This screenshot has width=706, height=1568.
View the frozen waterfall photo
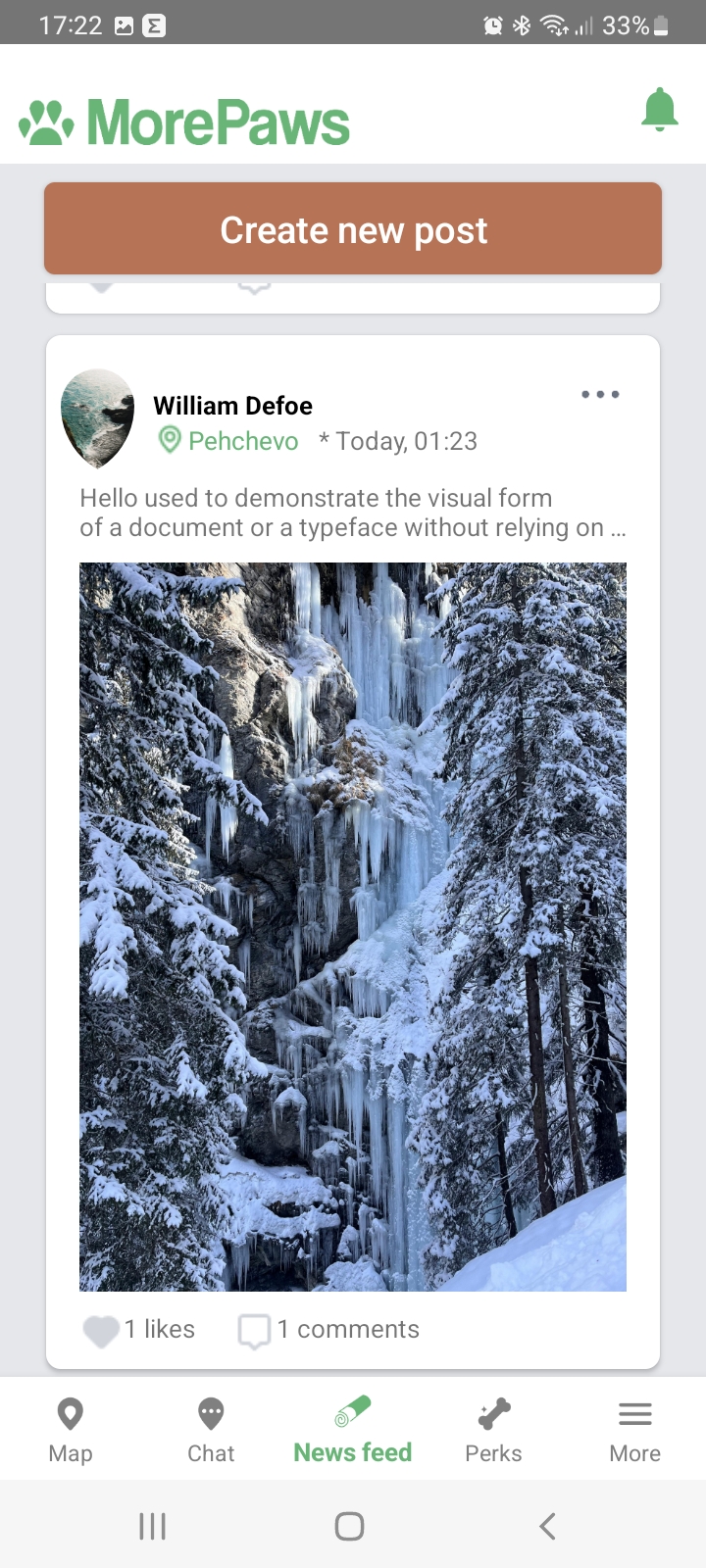click(353, 926)
